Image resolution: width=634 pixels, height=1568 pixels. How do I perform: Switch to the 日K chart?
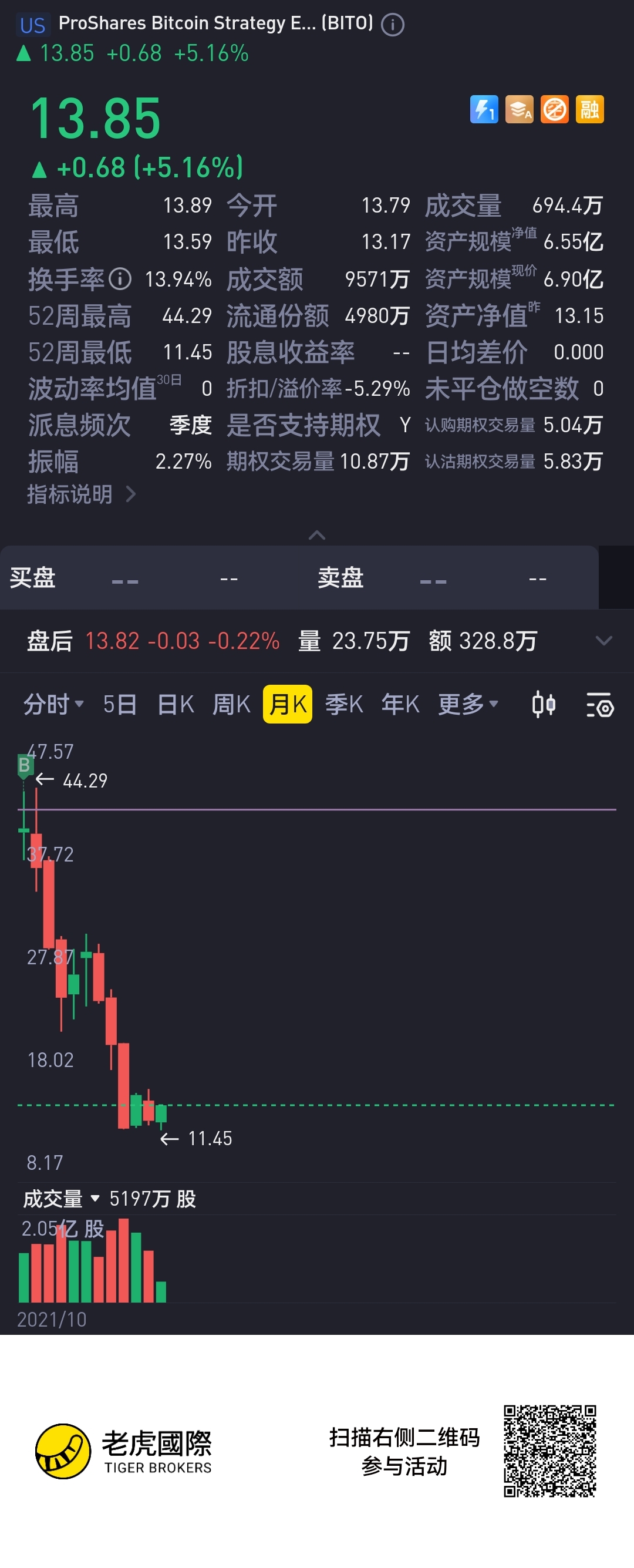[x=176, y=704]
